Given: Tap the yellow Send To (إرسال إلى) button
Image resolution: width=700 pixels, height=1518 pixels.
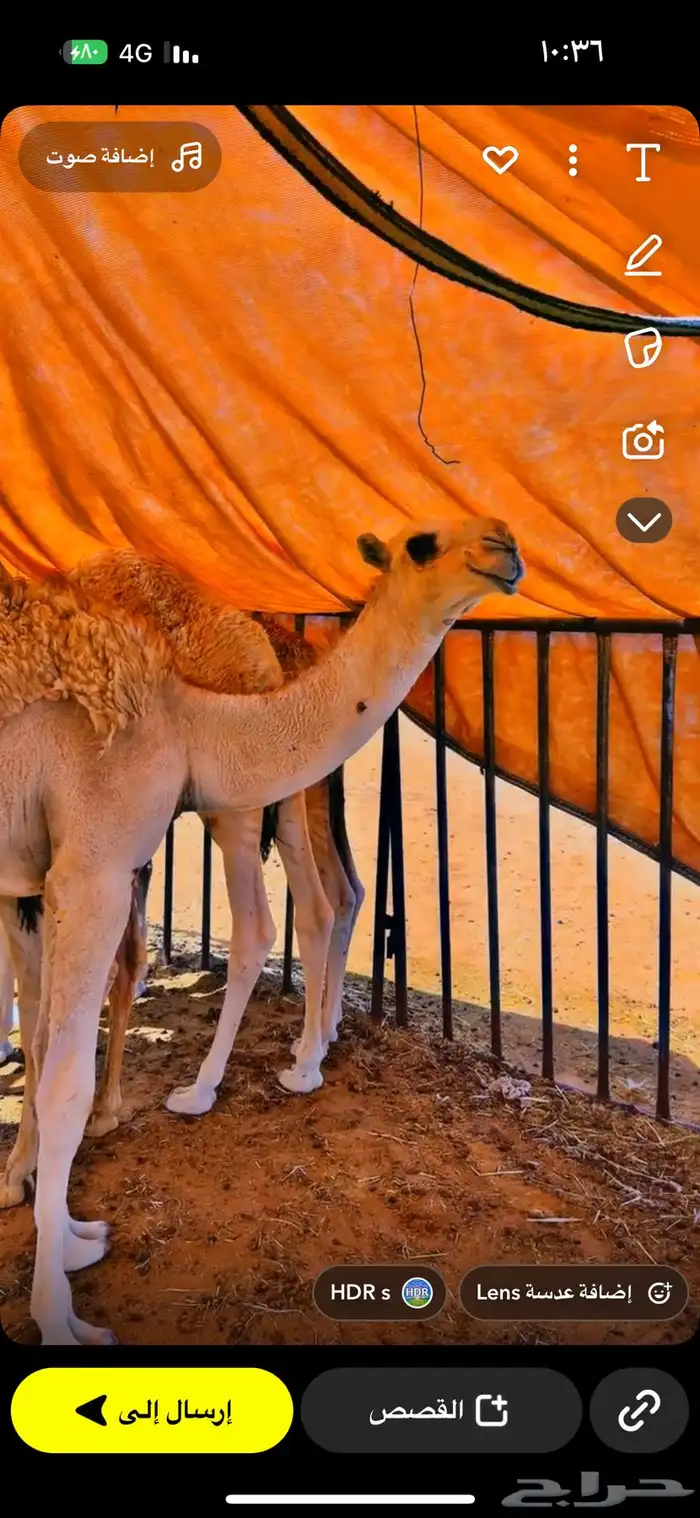Looking at the screenshot, I should tap(152, 1410).
